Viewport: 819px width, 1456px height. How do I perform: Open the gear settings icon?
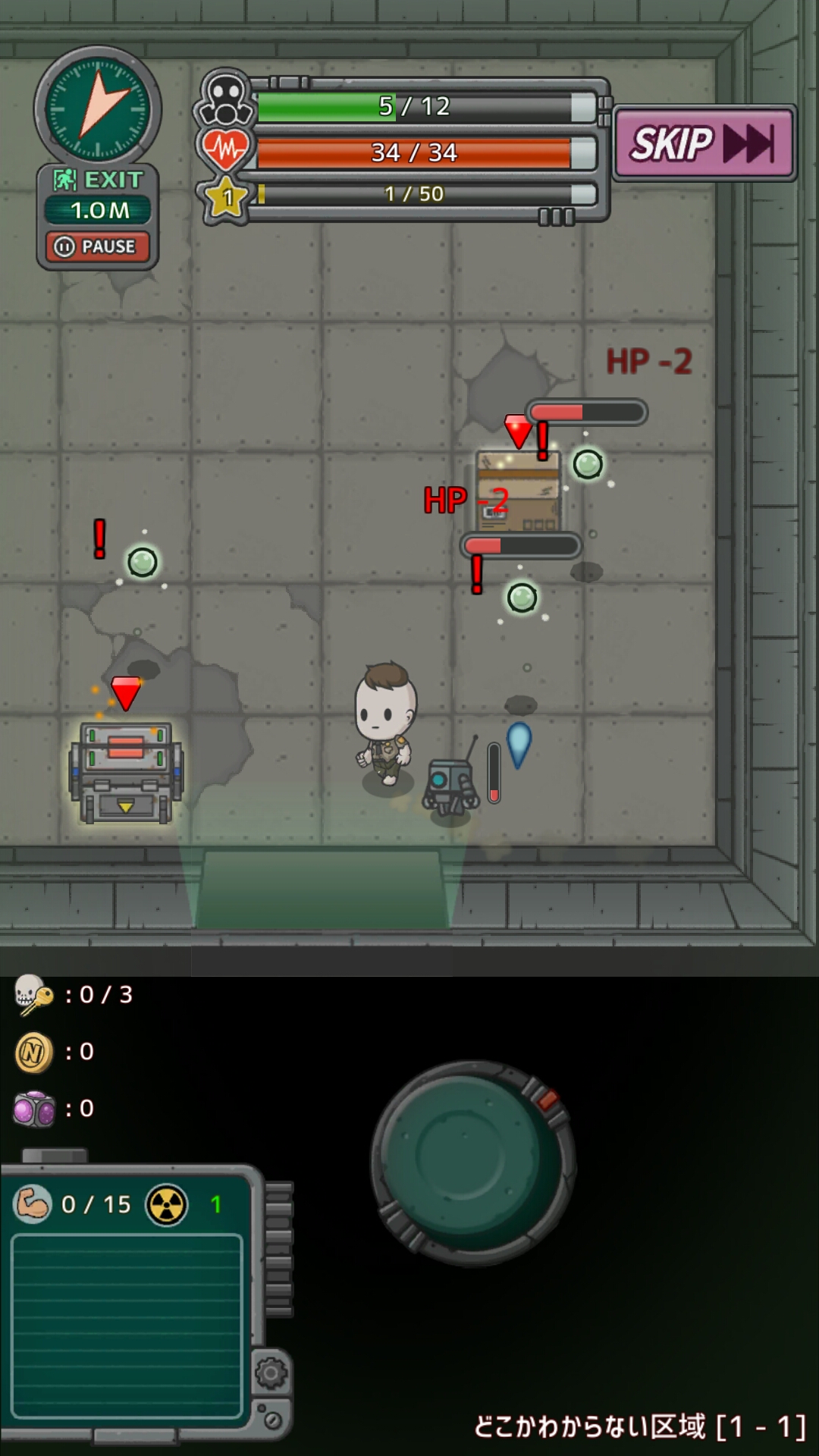(x=271, y=1373)
